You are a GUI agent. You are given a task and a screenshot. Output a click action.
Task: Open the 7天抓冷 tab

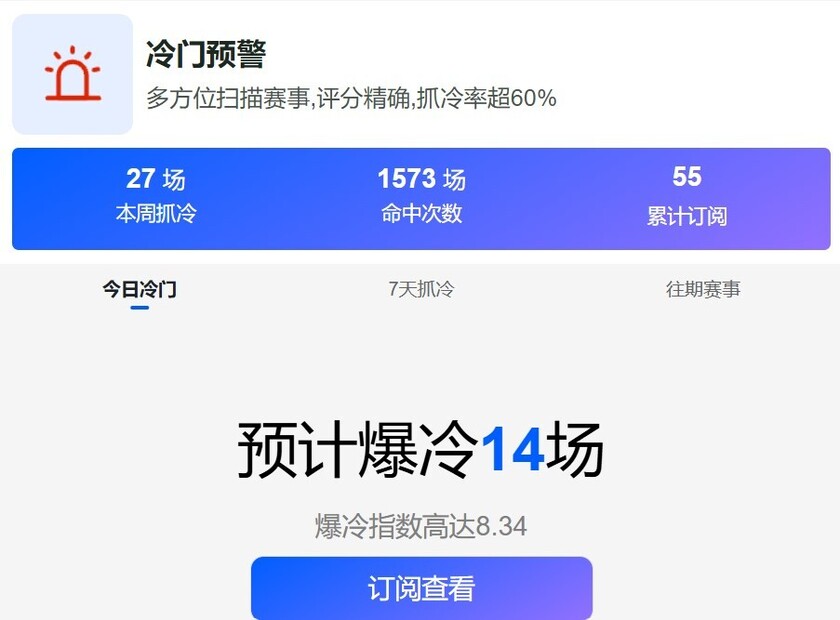421,290
